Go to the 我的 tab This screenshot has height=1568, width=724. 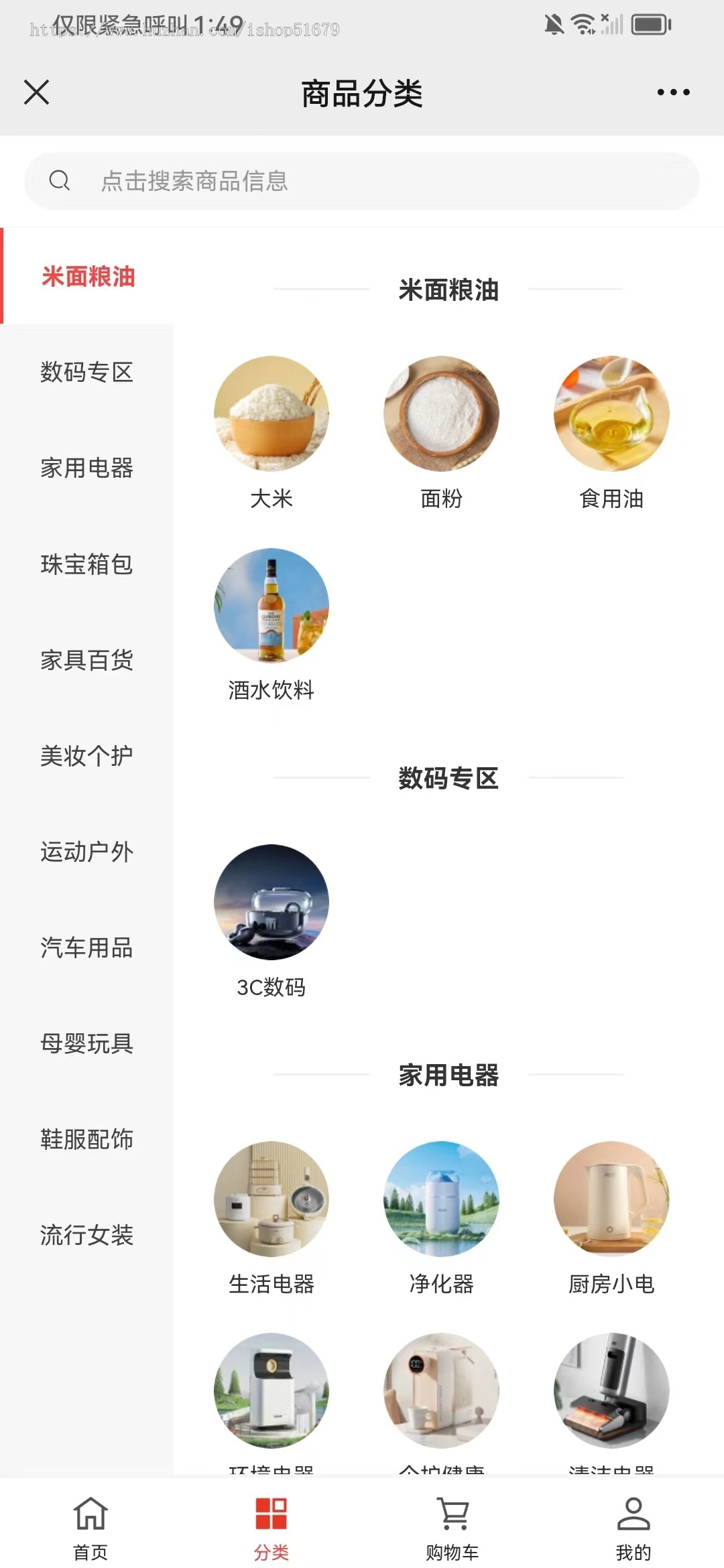point(633,1524)
